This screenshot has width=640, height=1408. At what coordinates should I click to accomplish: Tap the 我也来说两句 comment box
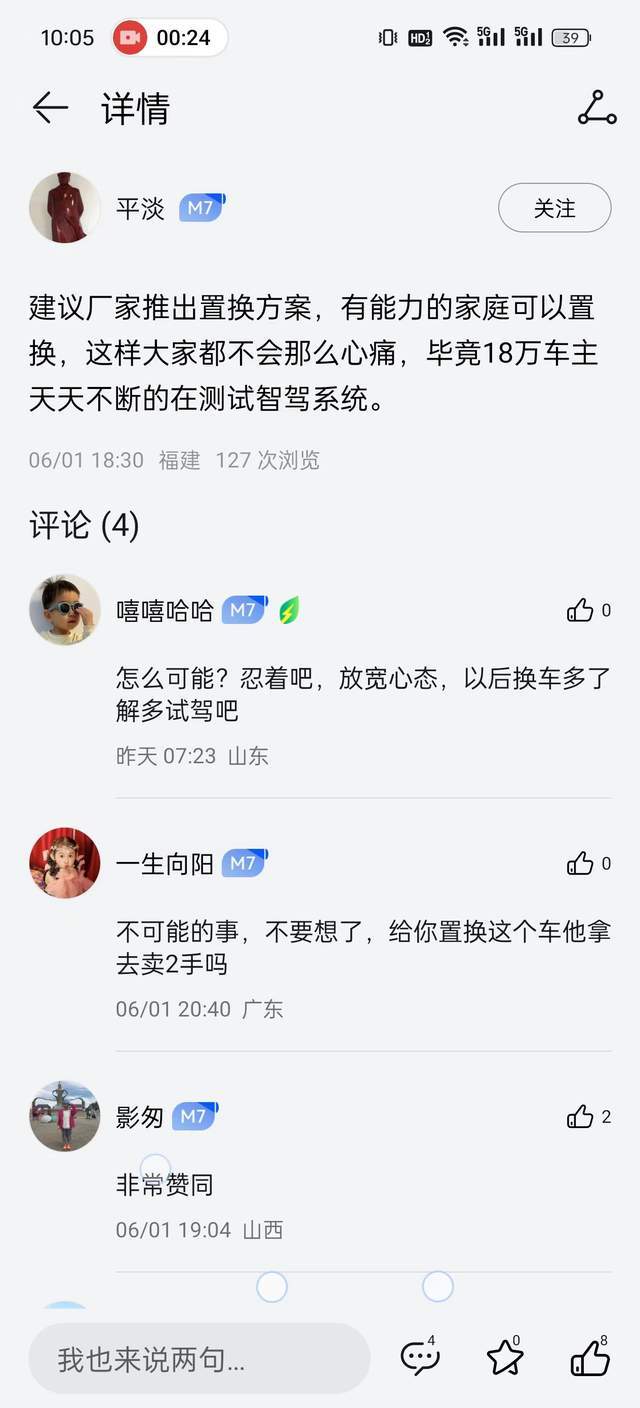pyautogui.click(x=199, y=1358)
